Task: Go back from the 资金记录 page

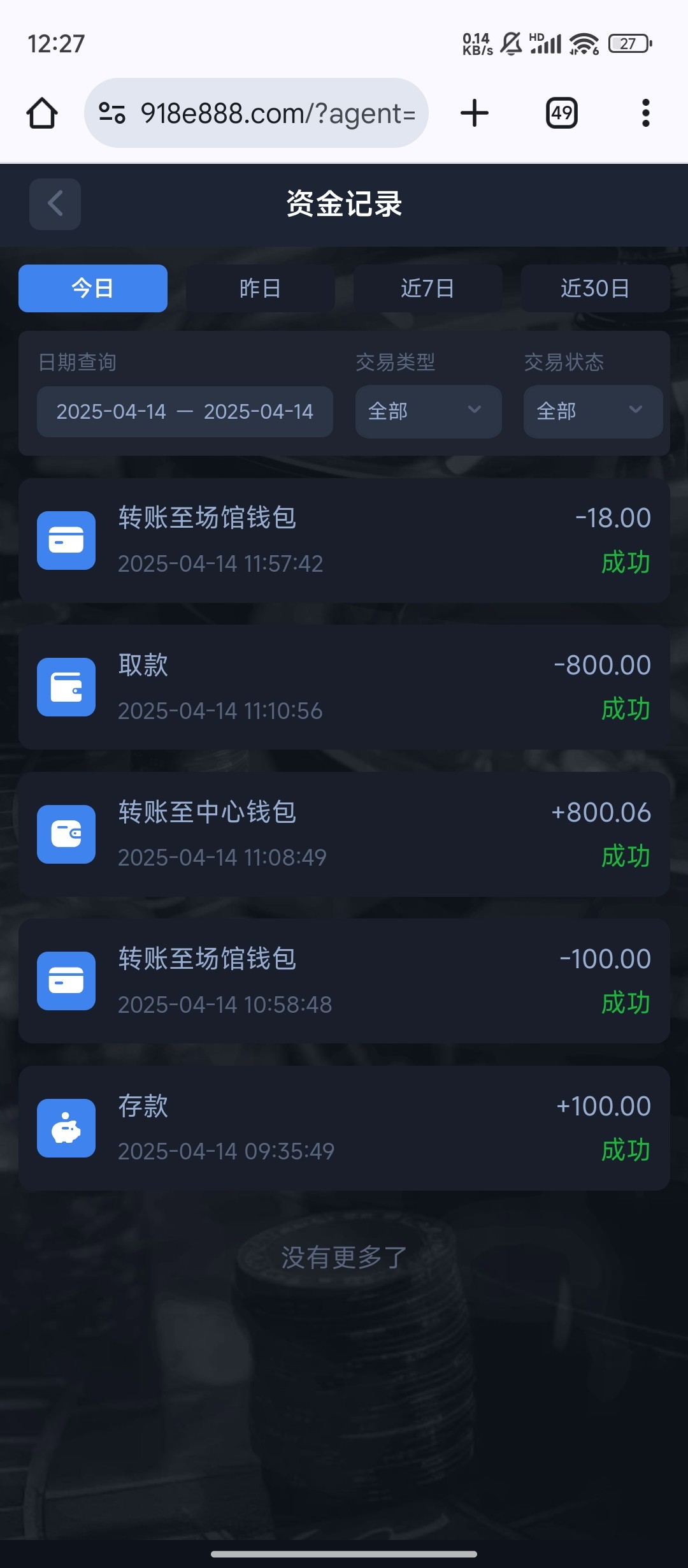Action: point(55,204)
